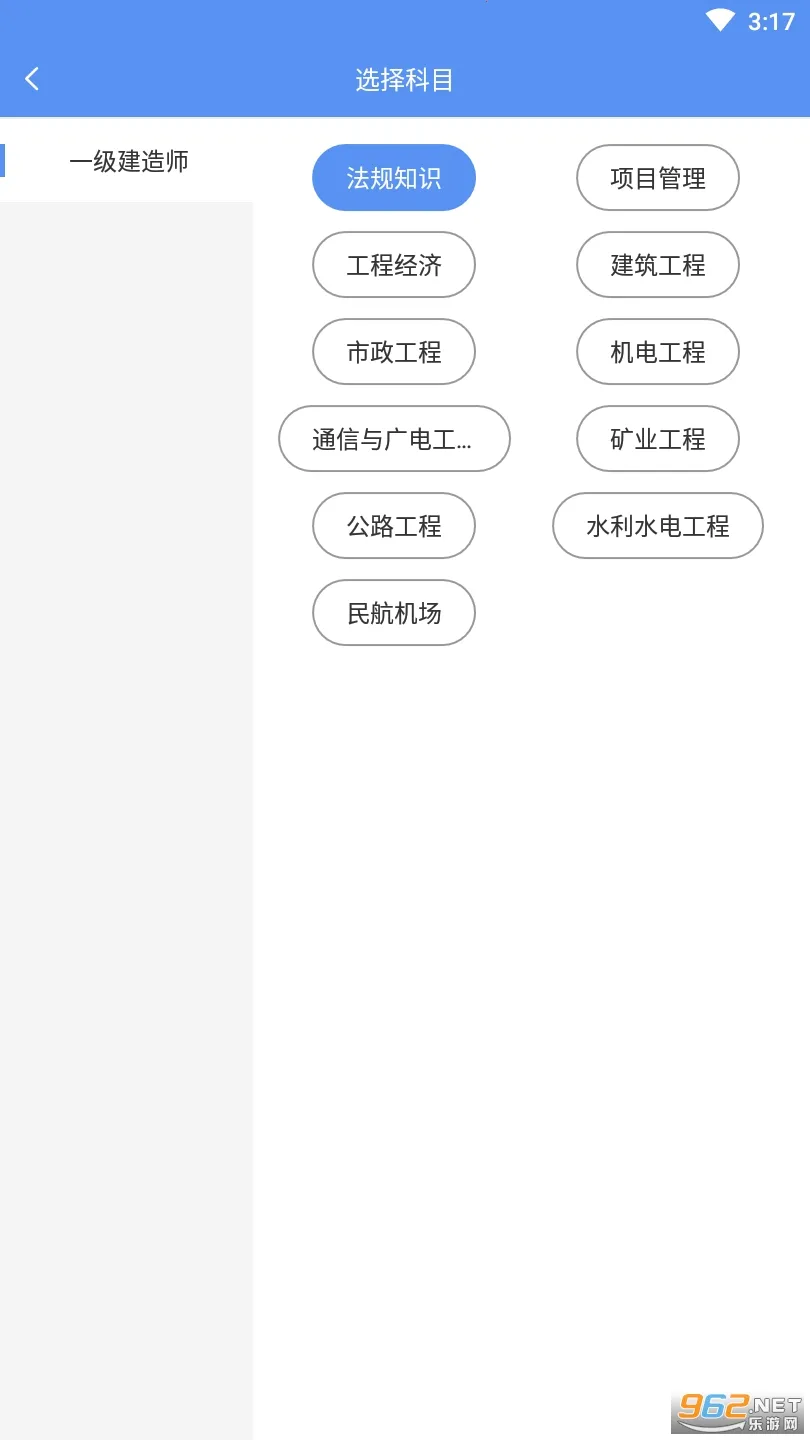Select the 项目管理 subject
This screenshot has width=810, height=1440.
[x=657, y=177]
